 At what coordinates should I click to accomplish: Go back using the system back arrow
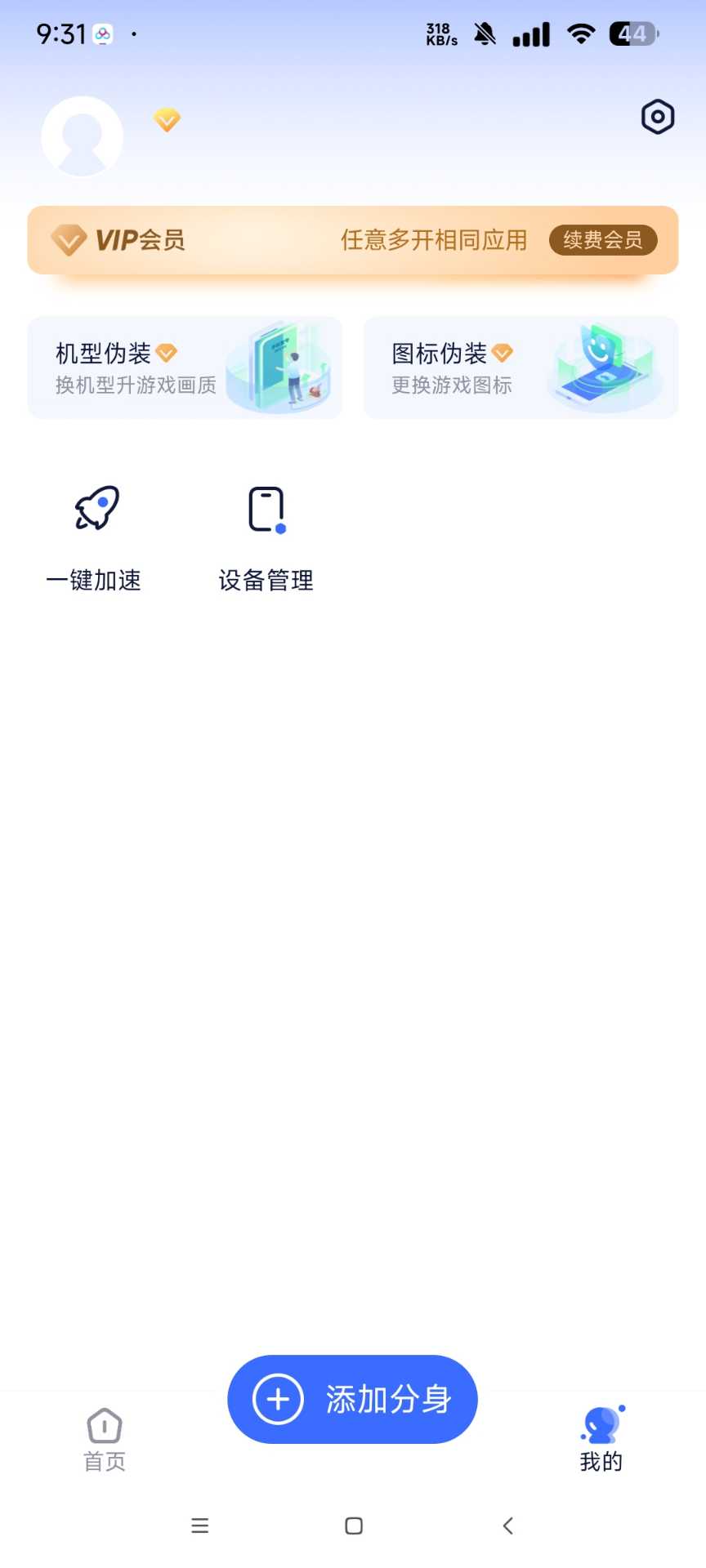507,1526
